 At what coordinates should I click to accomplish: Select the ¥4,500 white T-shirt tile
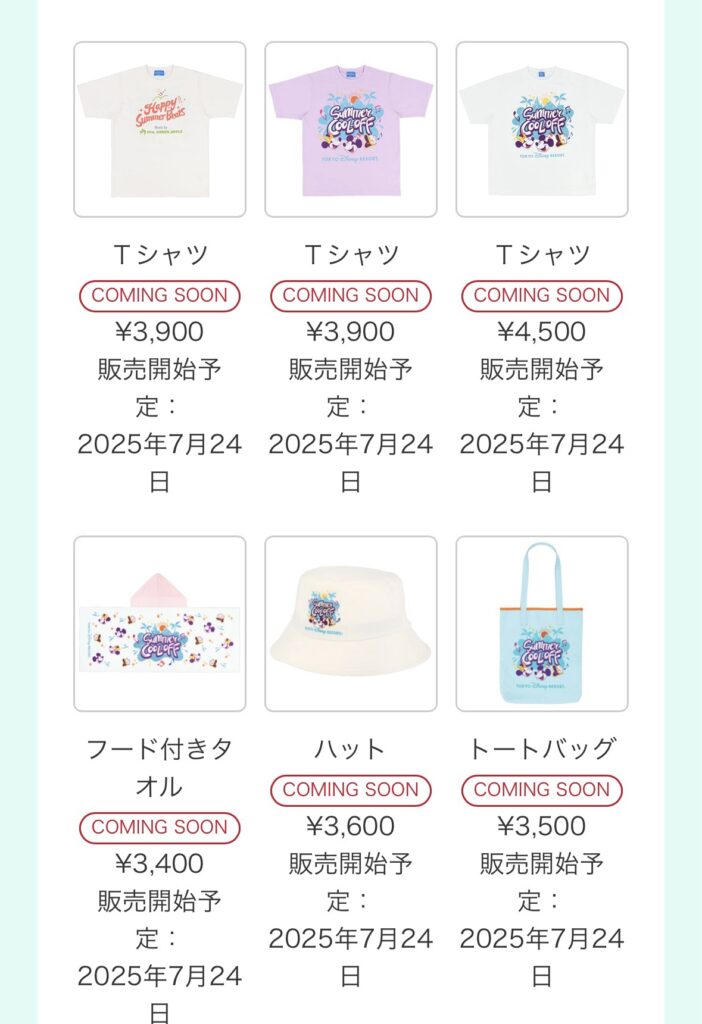(x=541, y=129)
